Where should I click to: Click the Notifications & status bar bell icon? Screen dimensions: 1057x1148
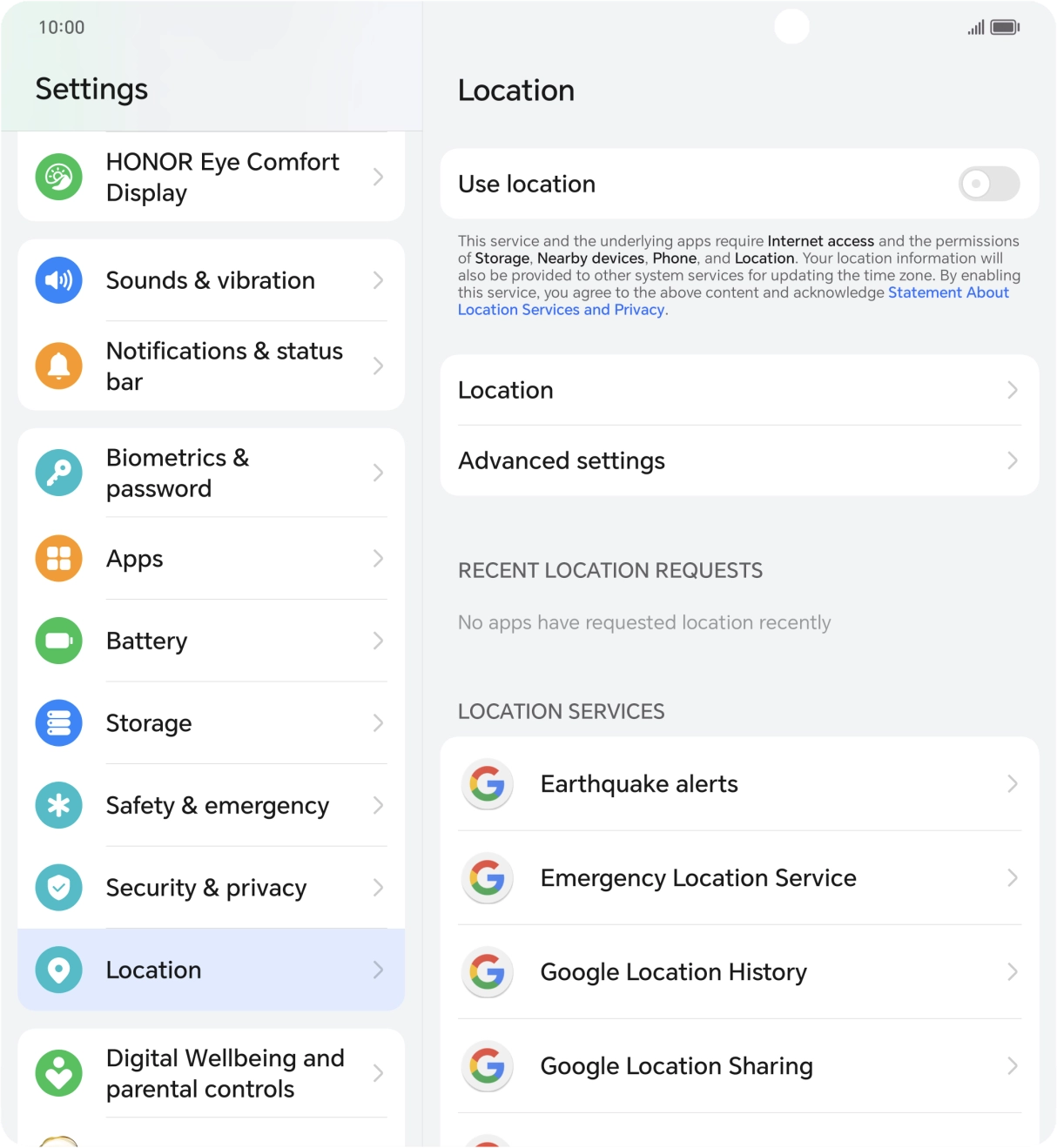tap(57, 366)
